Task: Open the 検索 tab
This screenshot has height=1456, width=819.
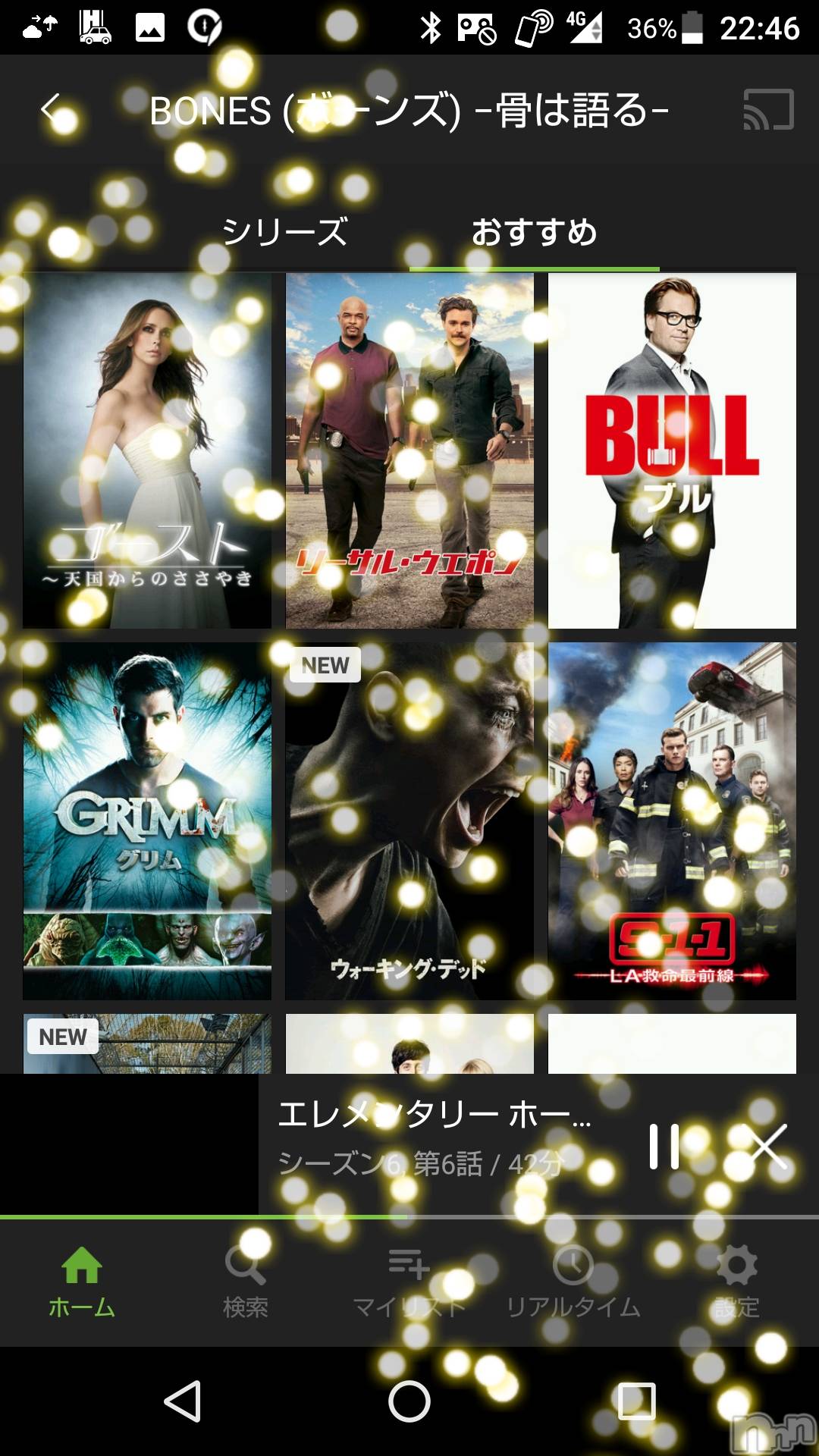Action: coord(246,1282)
